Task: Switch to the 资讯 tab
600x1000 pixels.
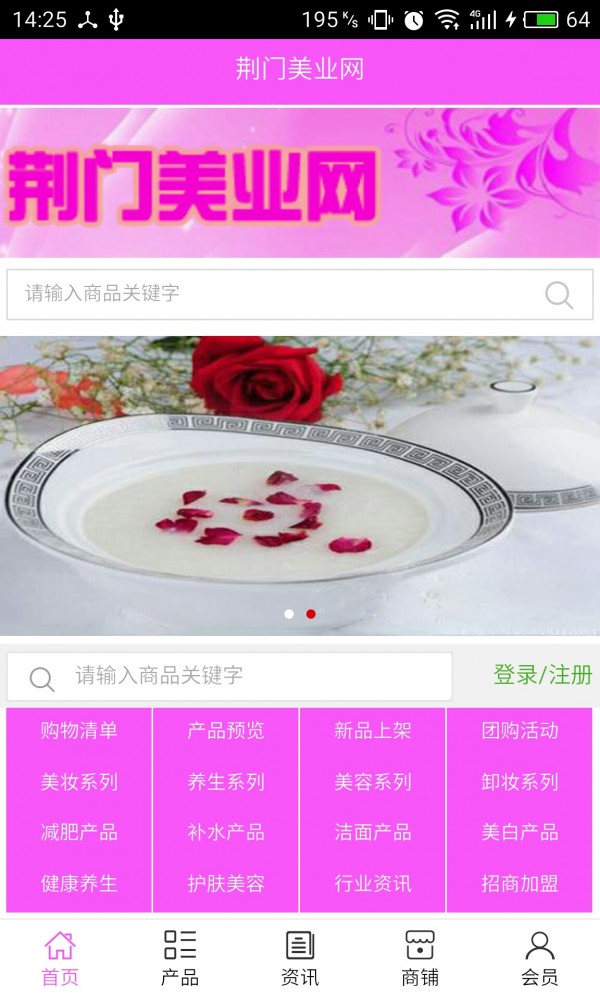Action: point(300,958)
